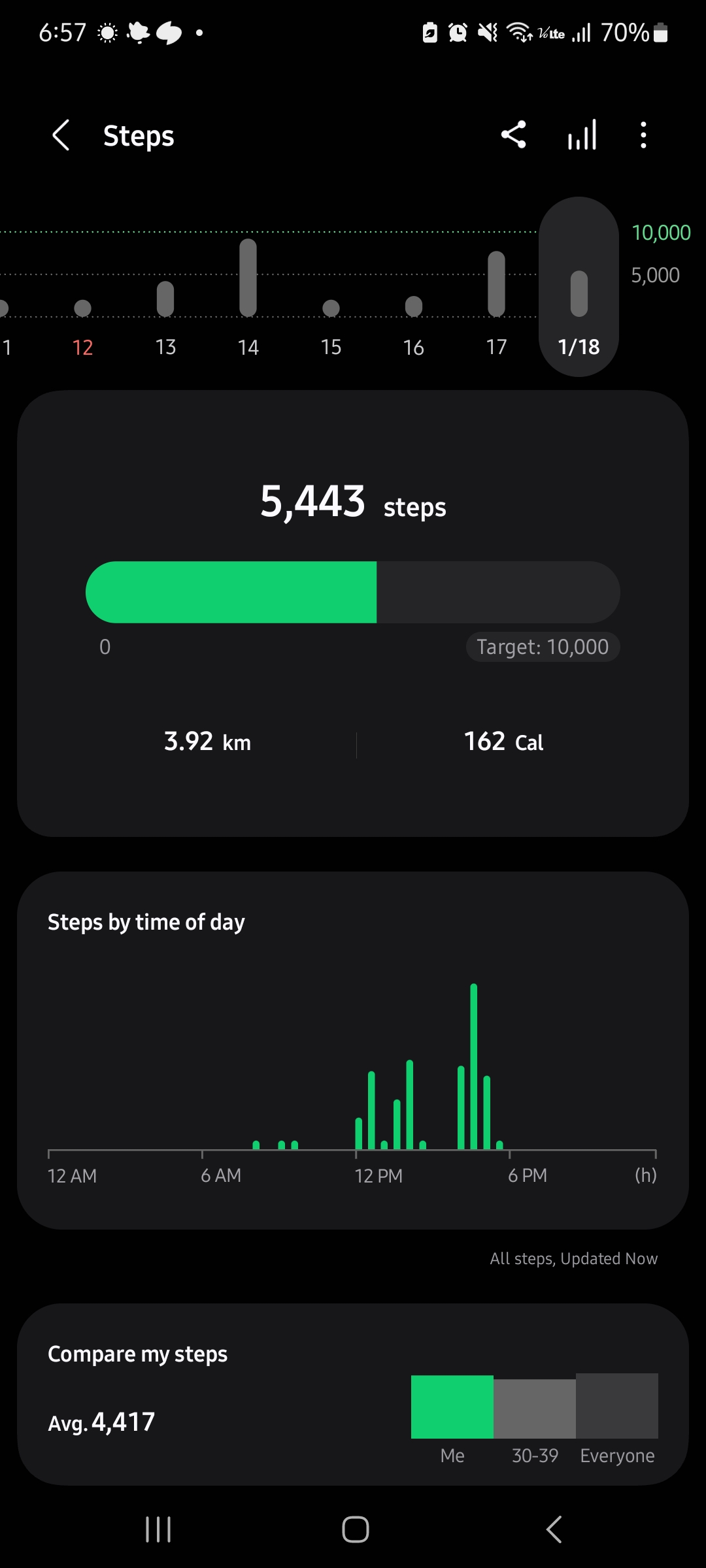706x1568 pixels.
Task: Tap the Target: 10,000 chip
Action: click(x=543, y=647)
